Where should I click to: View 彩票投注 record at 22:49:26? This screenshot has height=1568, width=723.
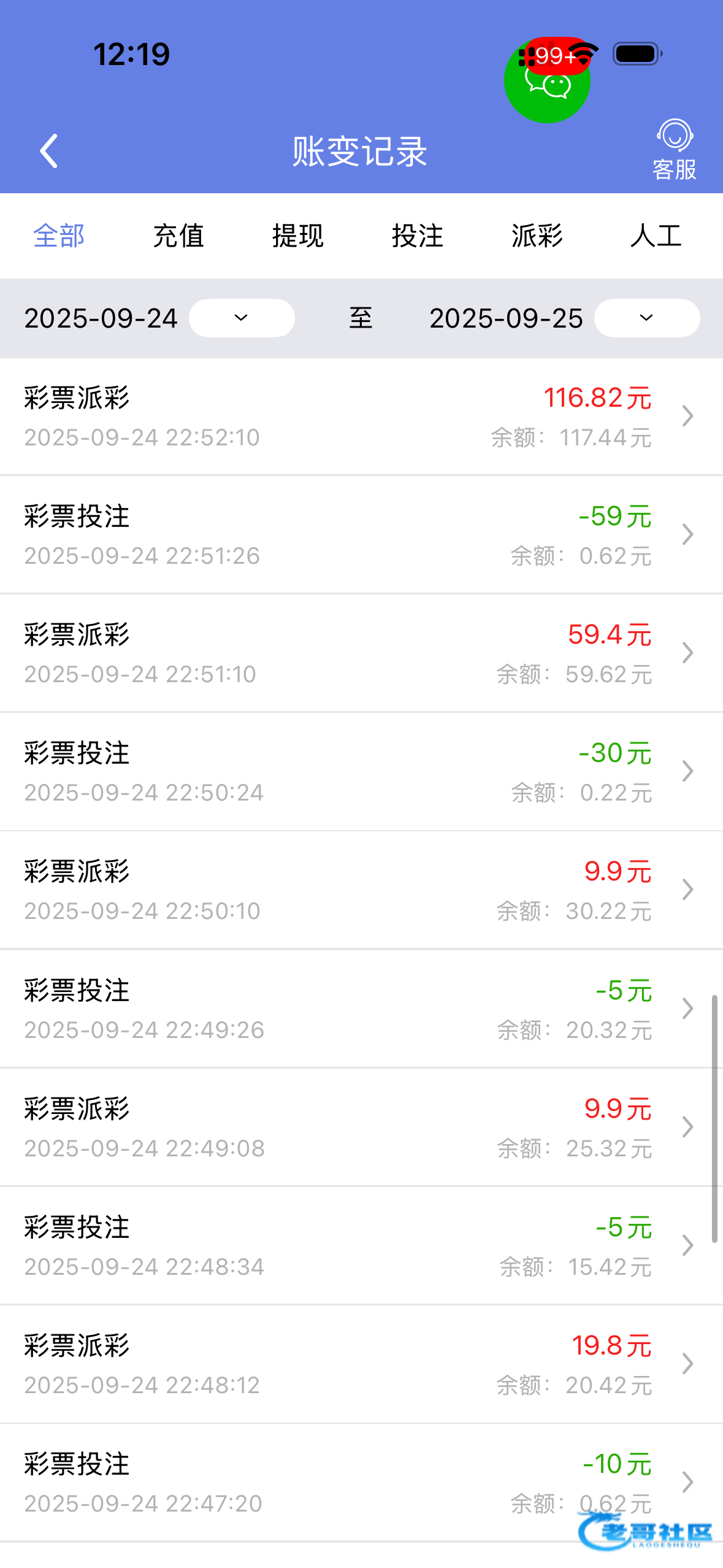[361, 1009]
